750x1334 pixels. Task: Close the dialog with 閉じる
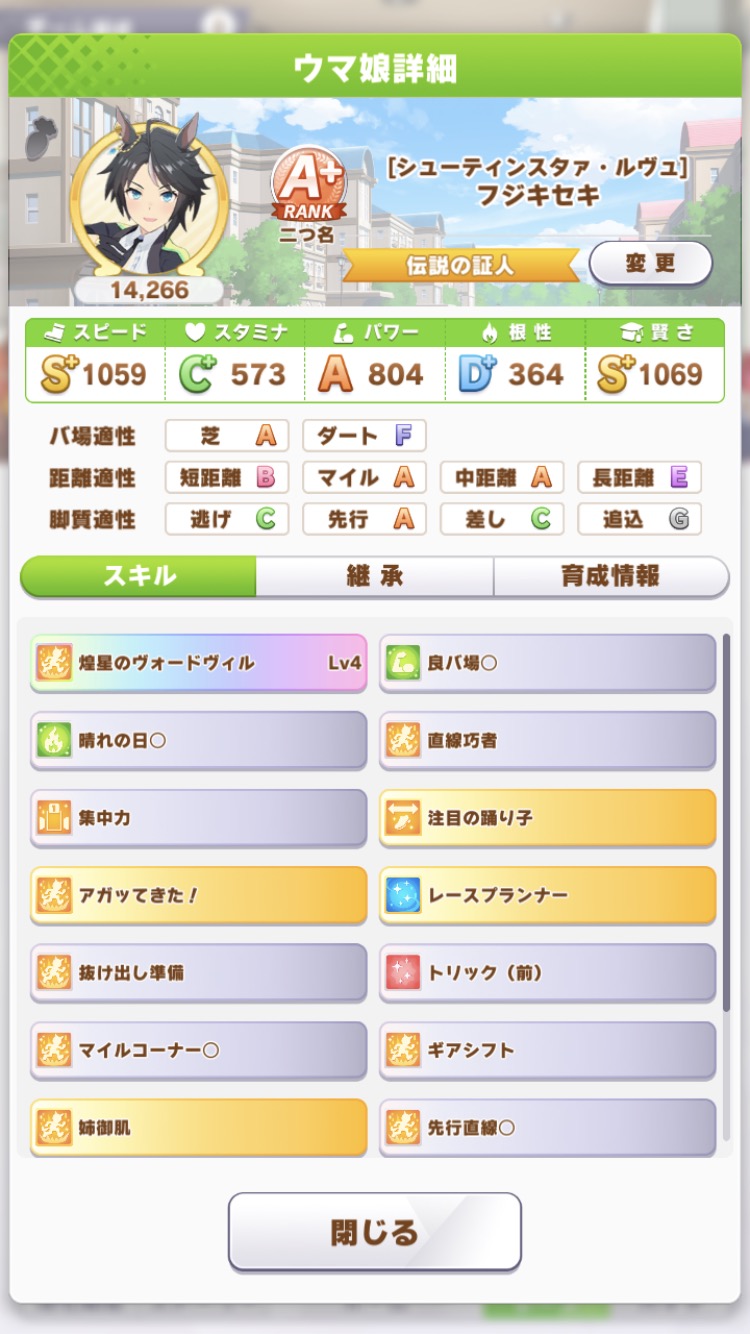(x=375, y=1231)
